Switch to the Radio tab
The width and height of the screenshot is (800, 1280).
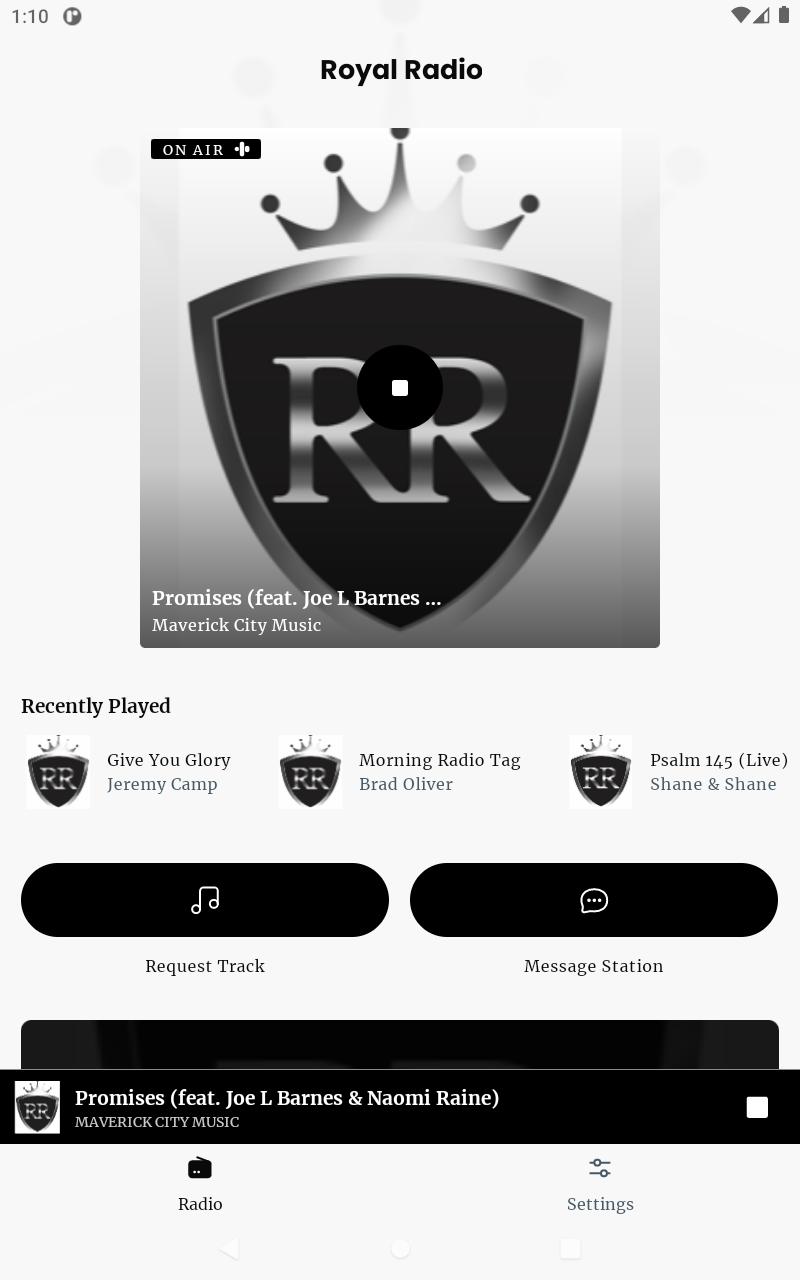200,1185
